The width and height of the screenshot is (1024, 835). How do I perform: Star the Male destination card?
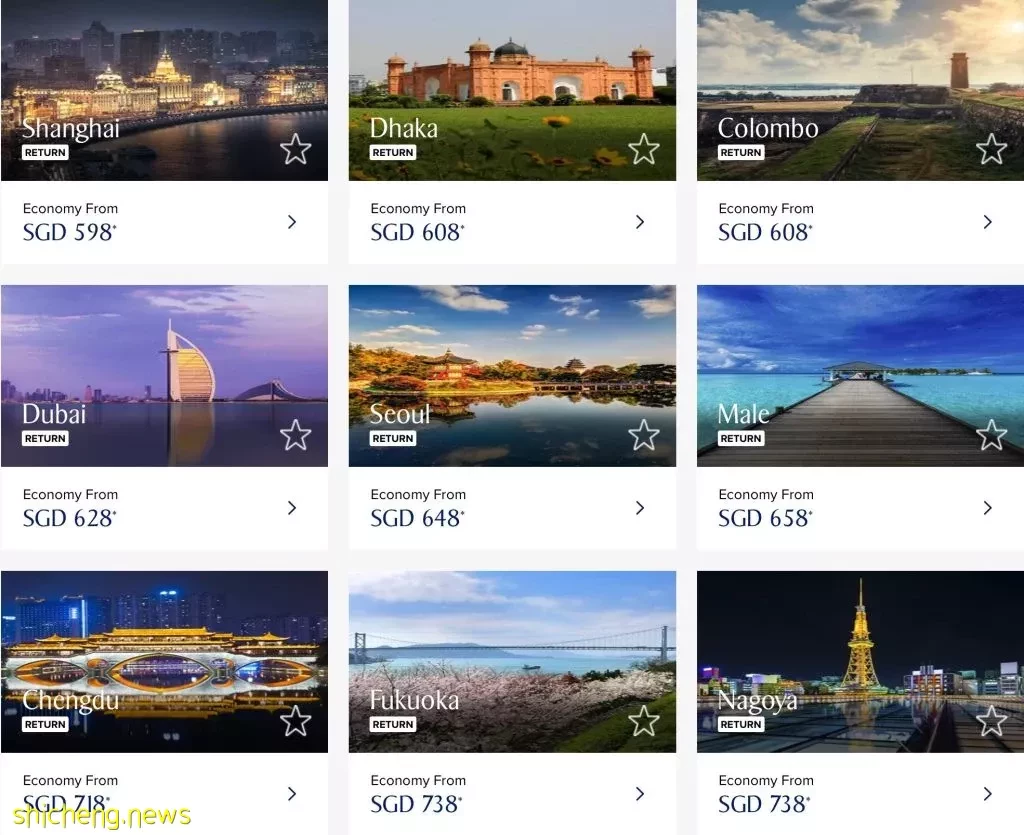tap(991, 436)
